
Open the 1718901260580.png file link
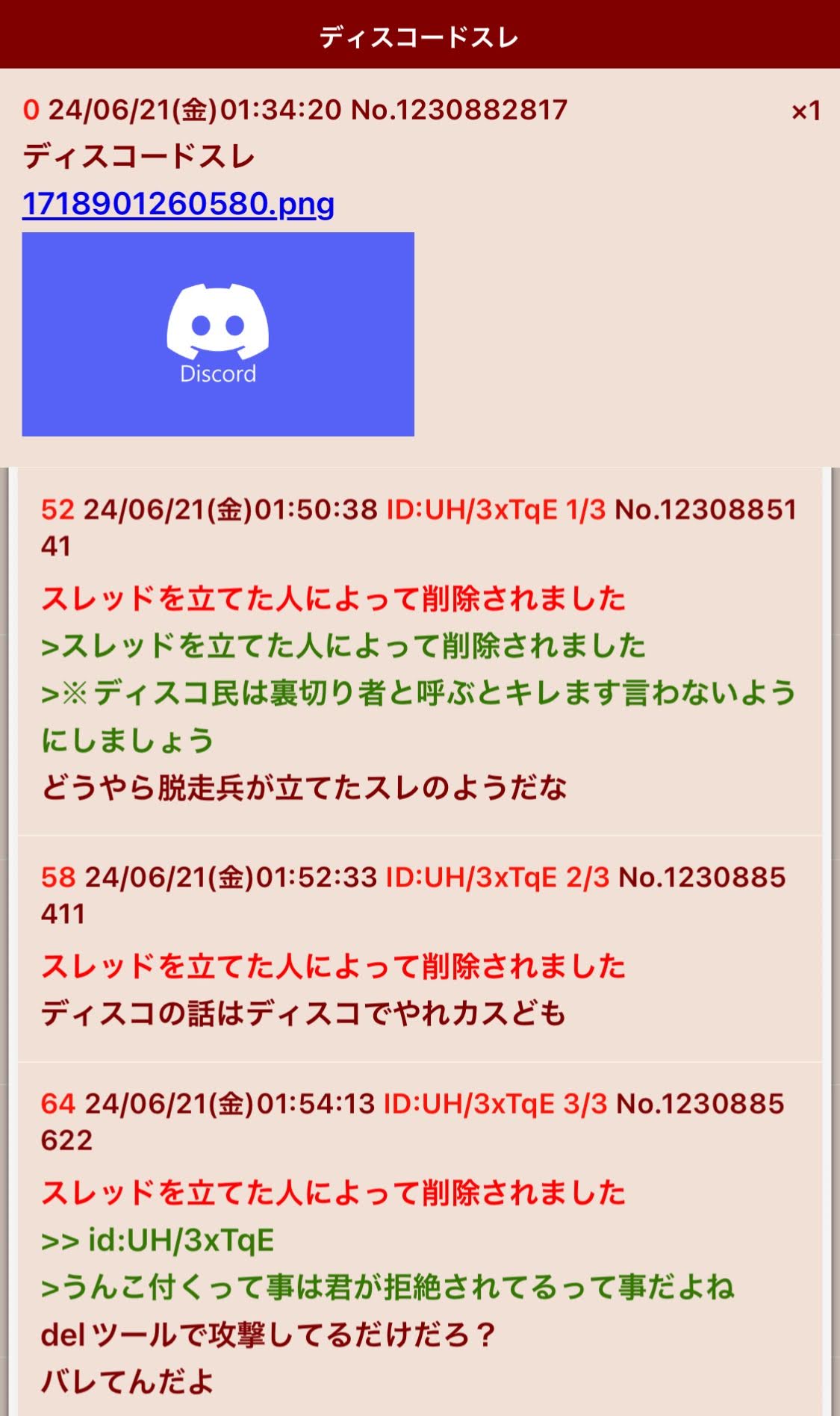[178, 204]
